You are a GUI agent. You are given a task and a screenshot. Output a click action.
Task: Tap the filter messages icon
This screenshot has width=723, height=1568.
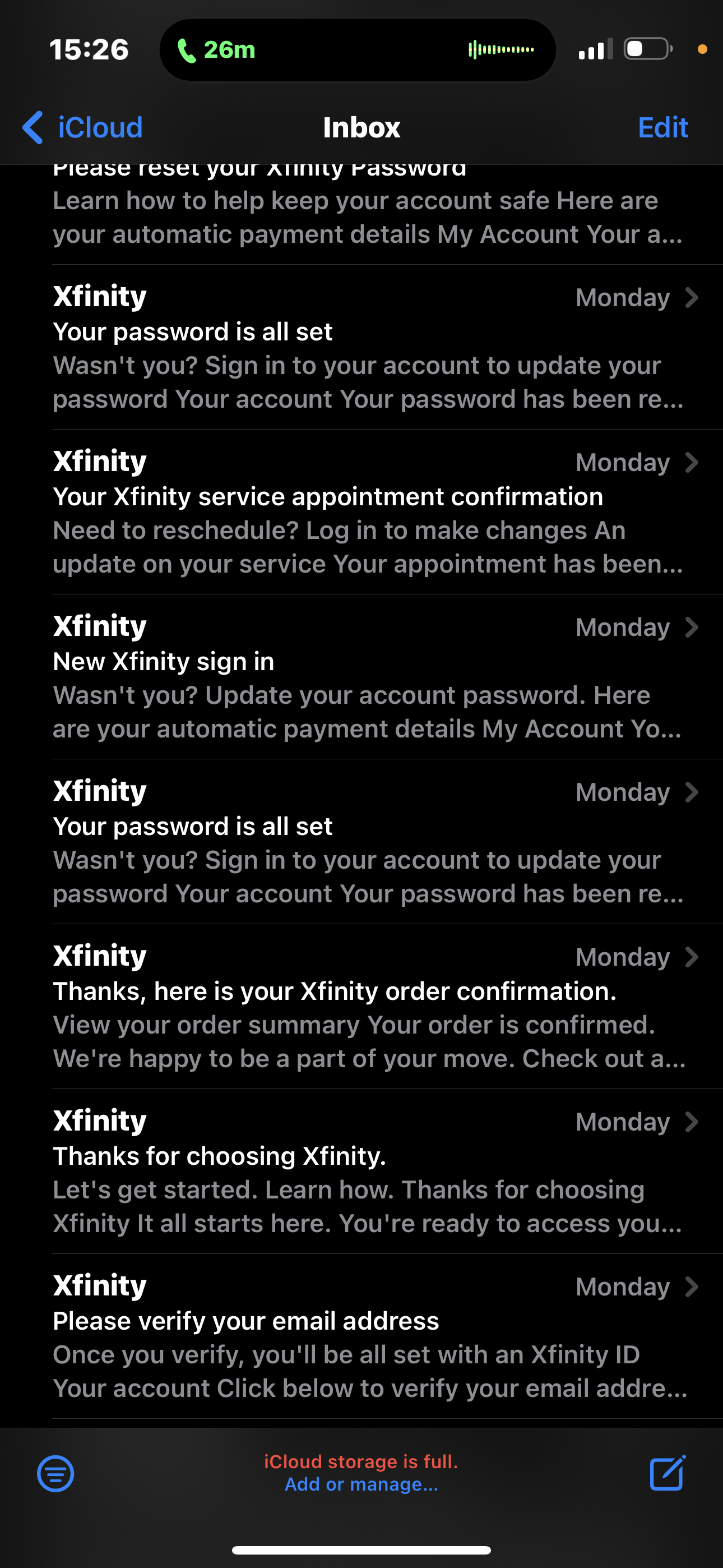(56, 1473)
